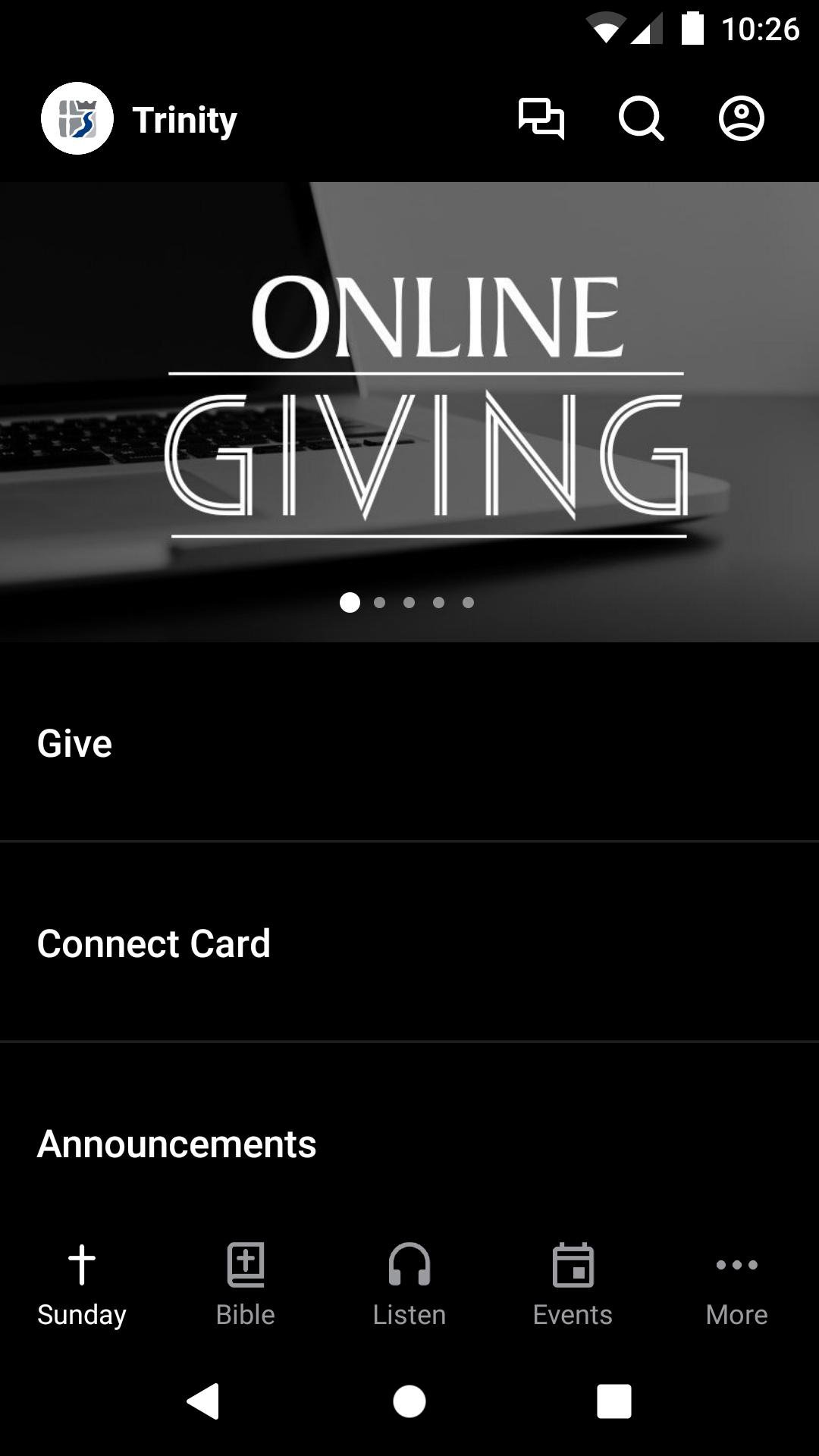
Task: Open the messages chat icon
Action: [541, 119]
